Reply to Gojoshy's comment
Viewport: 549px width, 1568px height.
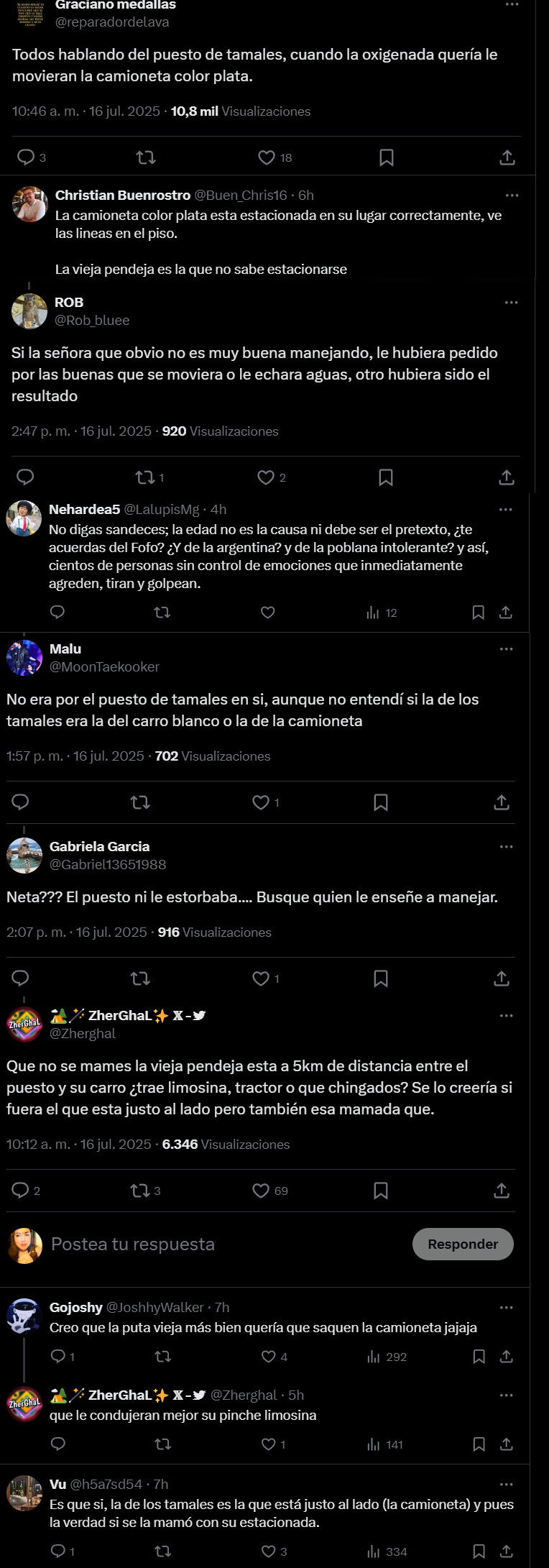pos(58,1356)
